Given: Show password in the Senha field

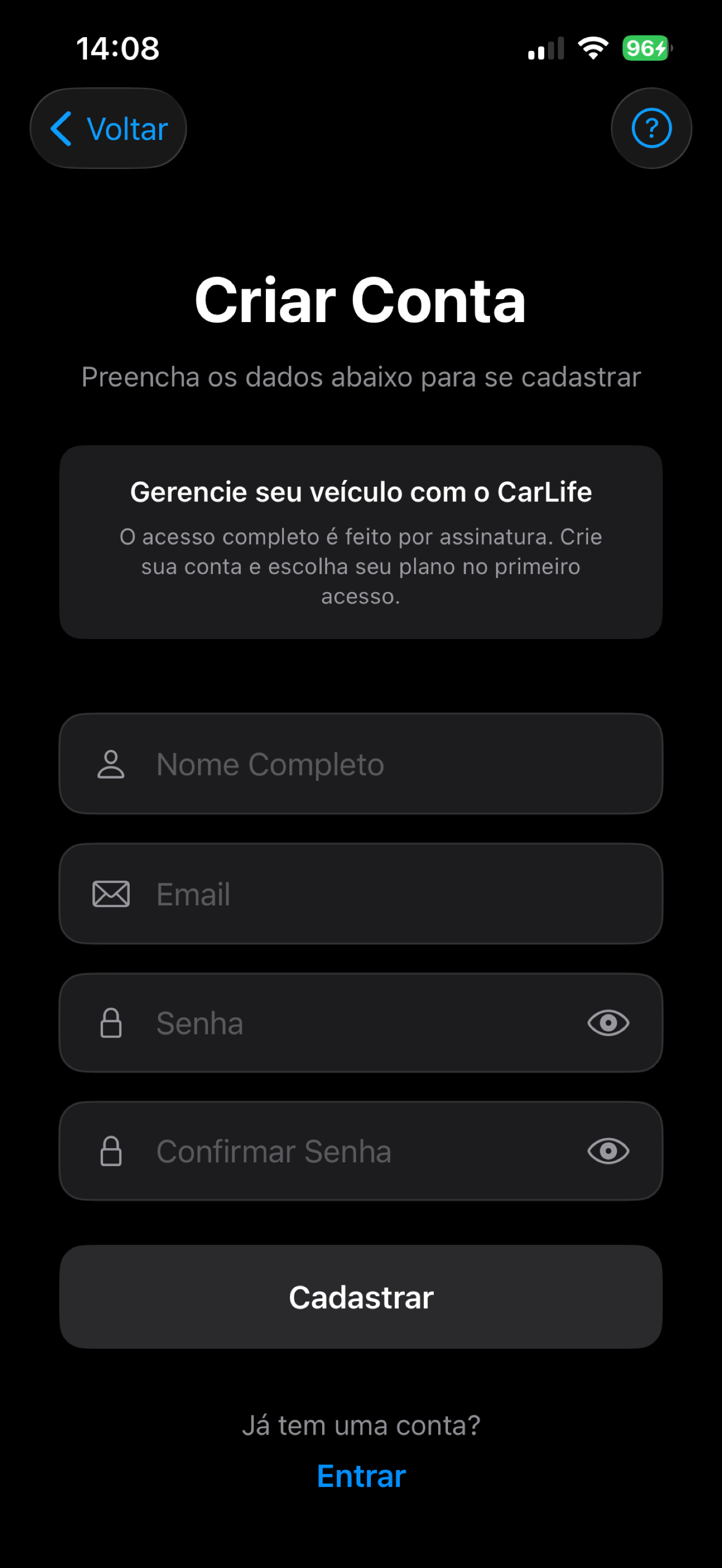Looking at the screenshot, I should pyautogui.click(x=608, y=1022).
